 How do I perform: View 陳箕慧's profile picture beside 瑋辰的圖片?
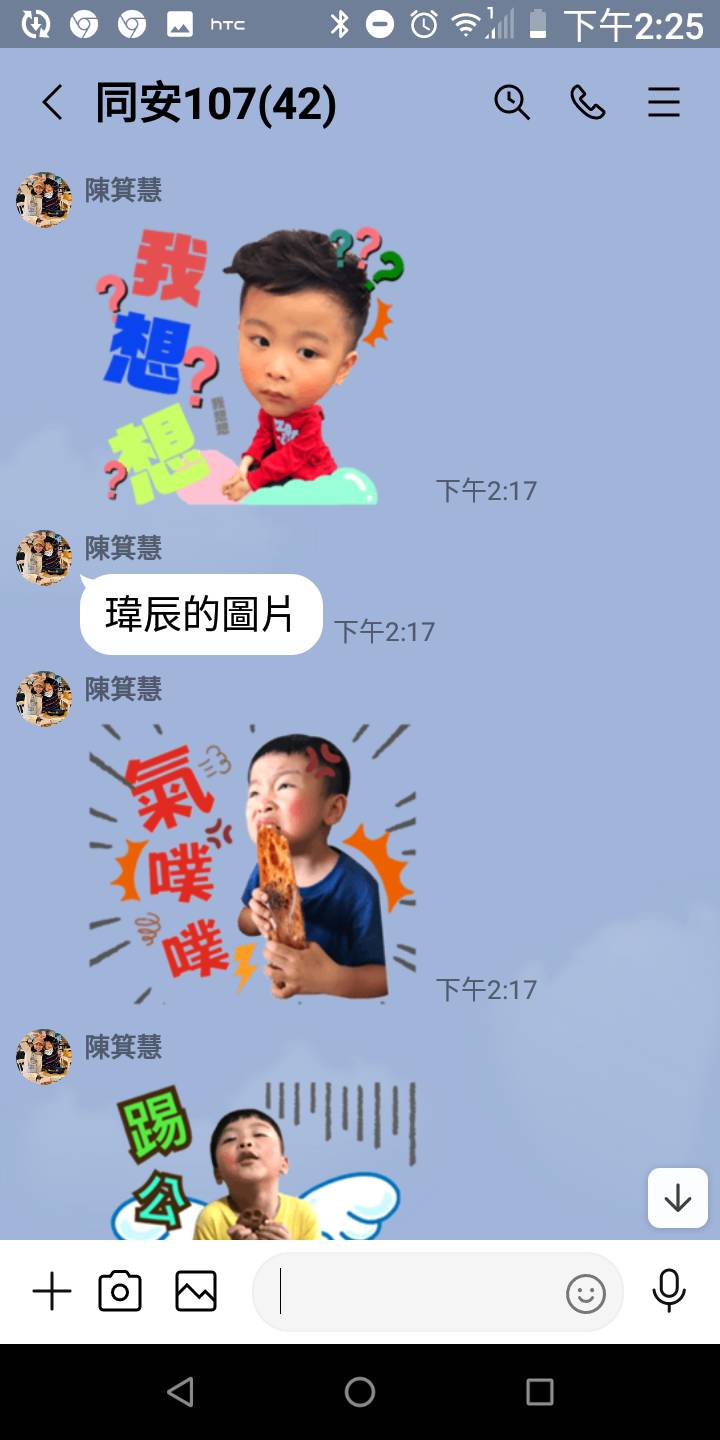point(44,558)
